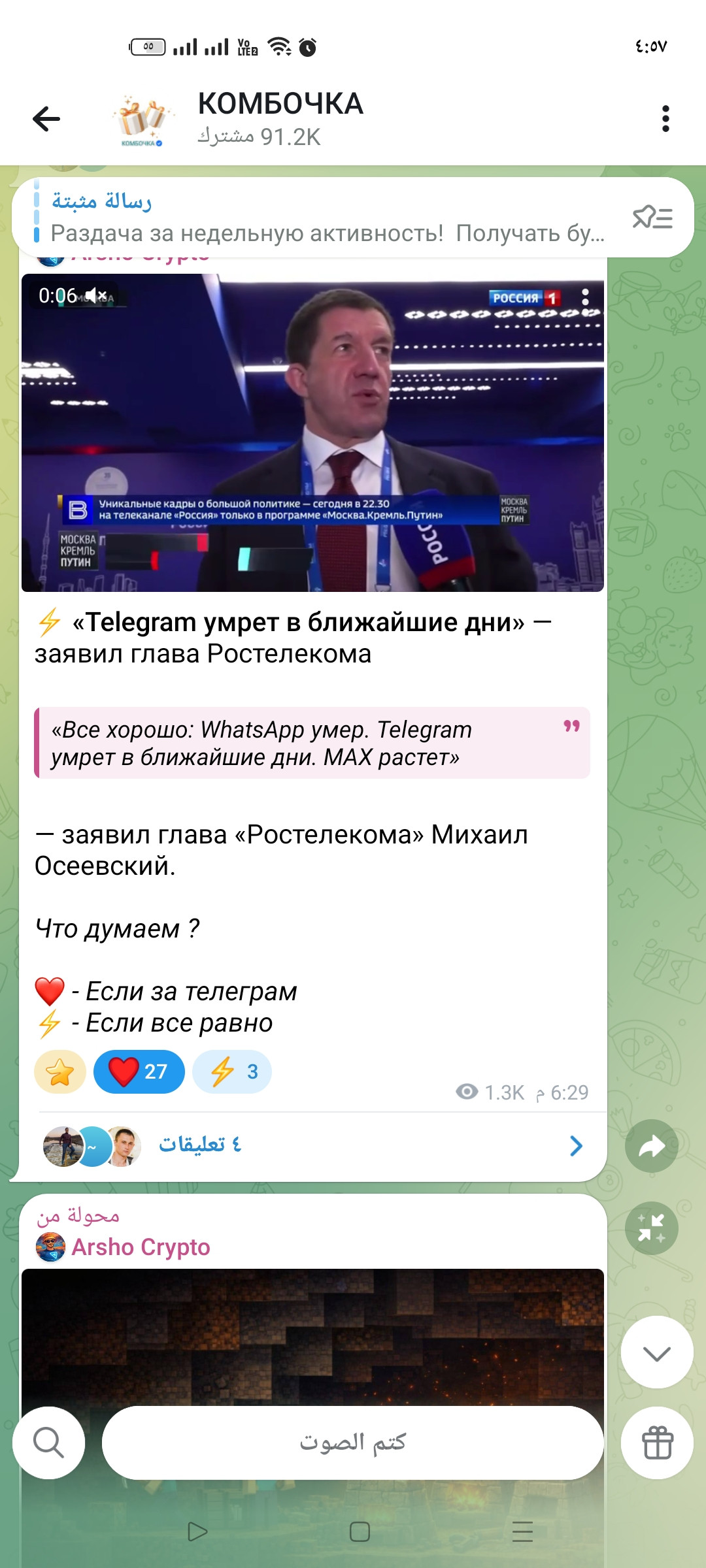Screen dimensions: 706x1568
Task: Open КОМБОЧКА channel profile header
Action: tap(281, 119)
